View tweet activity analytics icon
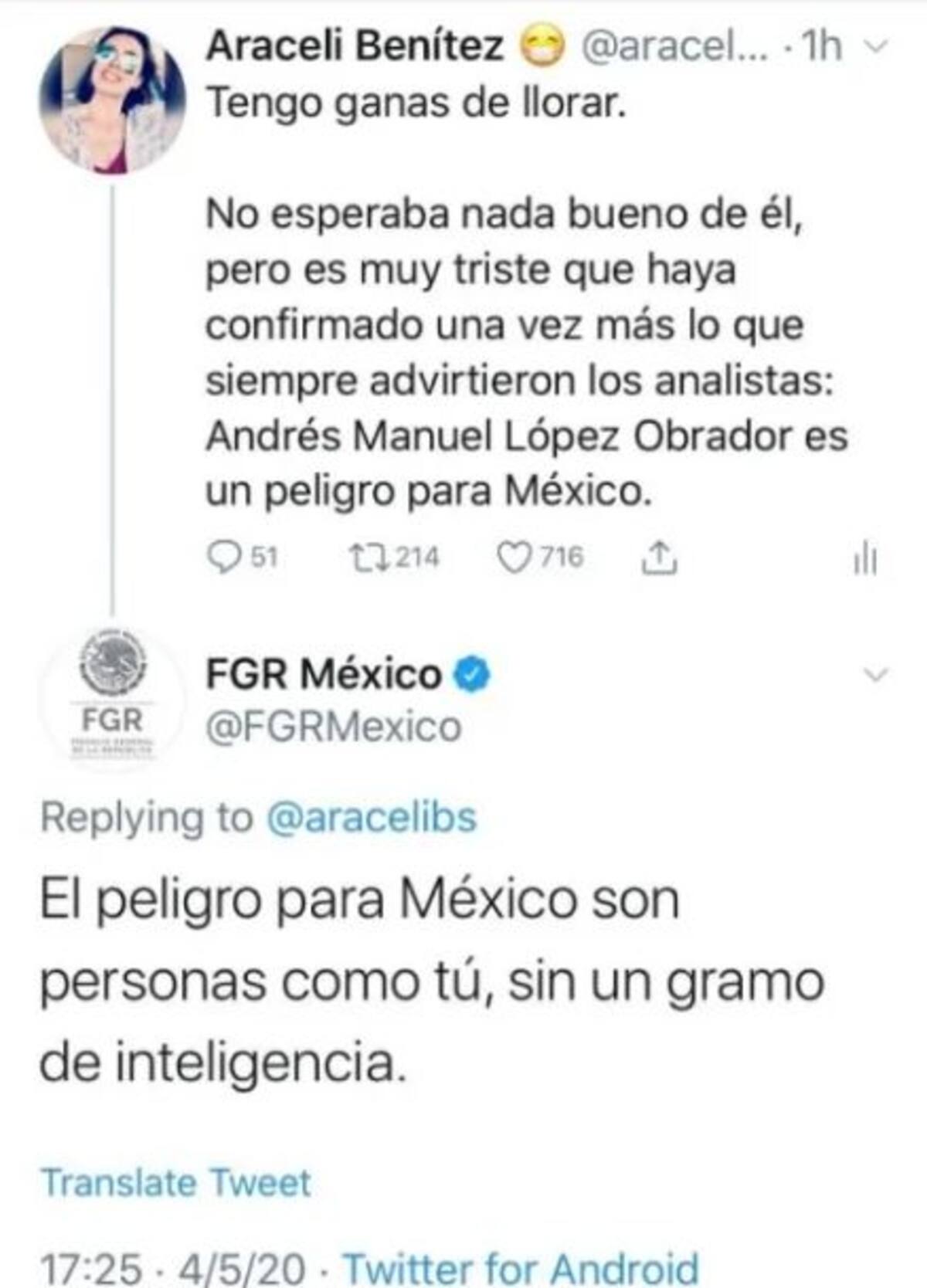The width and height of the screenshot is (927, 1288). [864, 558]
